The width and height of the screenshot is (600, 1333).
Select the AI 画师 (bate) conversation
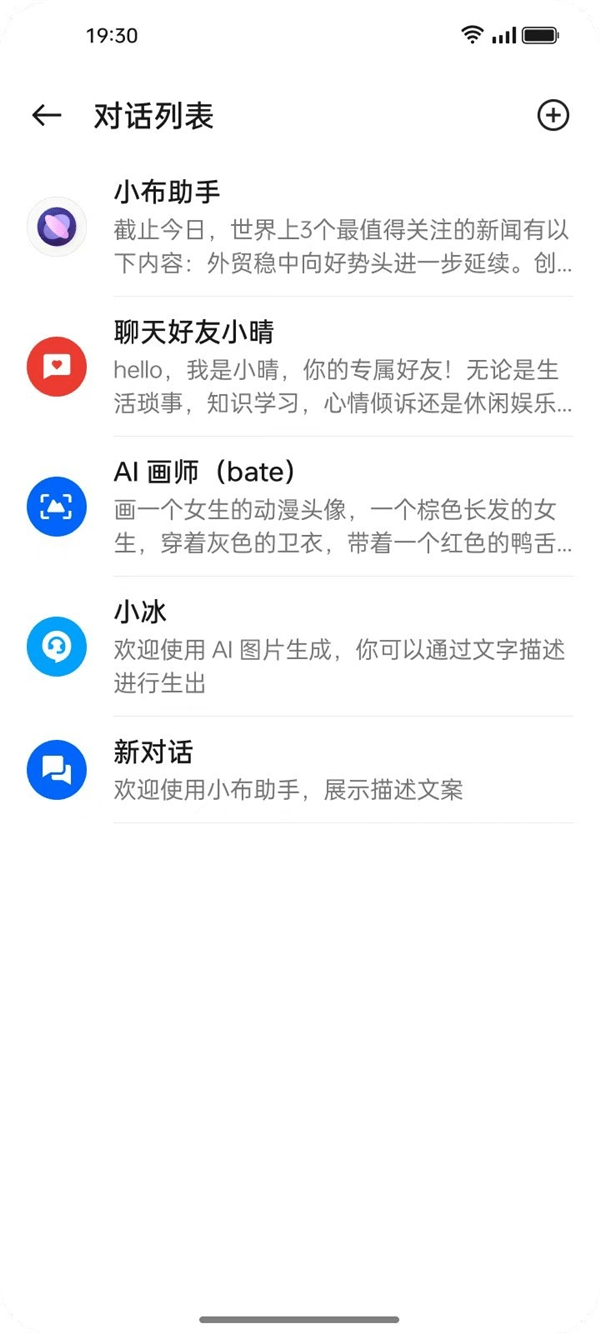(300, 507)
